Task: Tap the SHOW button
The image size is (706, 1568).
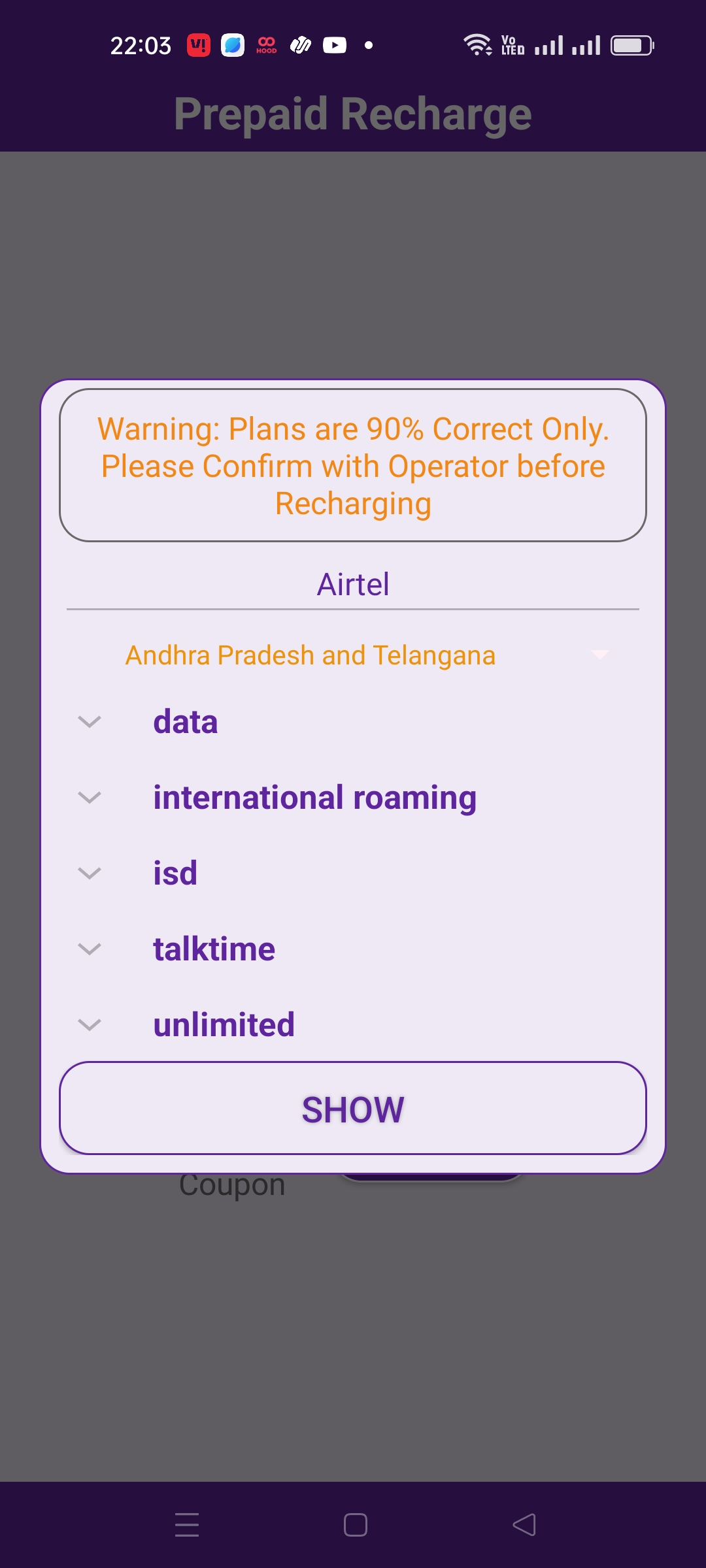Action: tap(353, 1109)
